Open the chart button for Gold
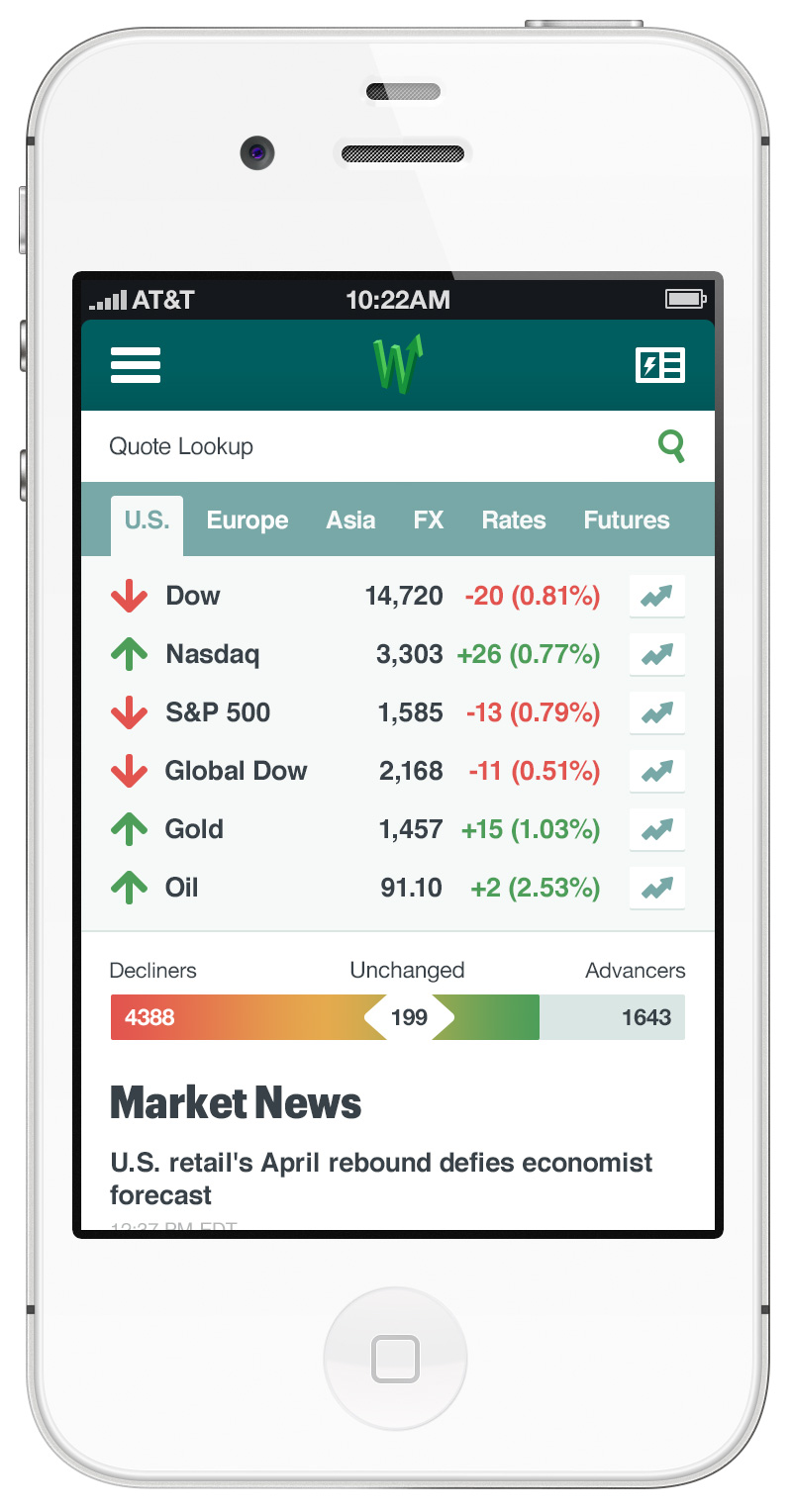793x1512 pixels. (x=656, y=829)
